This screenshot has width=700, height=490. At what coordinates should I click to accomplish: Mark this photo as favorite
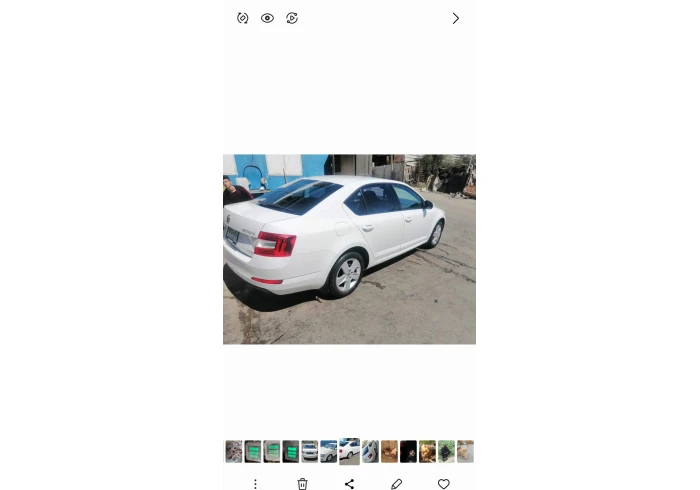[443, 484]
